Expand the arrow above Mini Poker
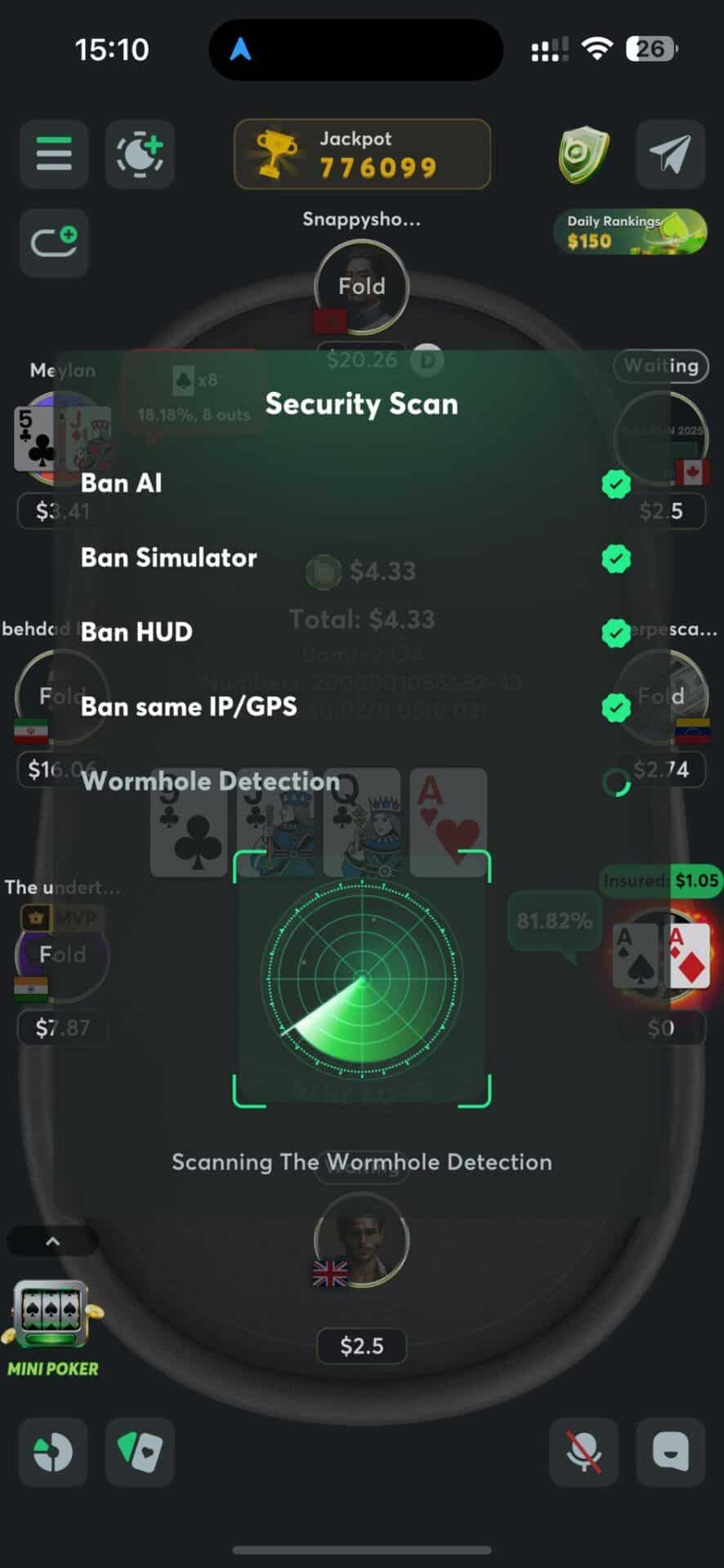 [52, 1241]
